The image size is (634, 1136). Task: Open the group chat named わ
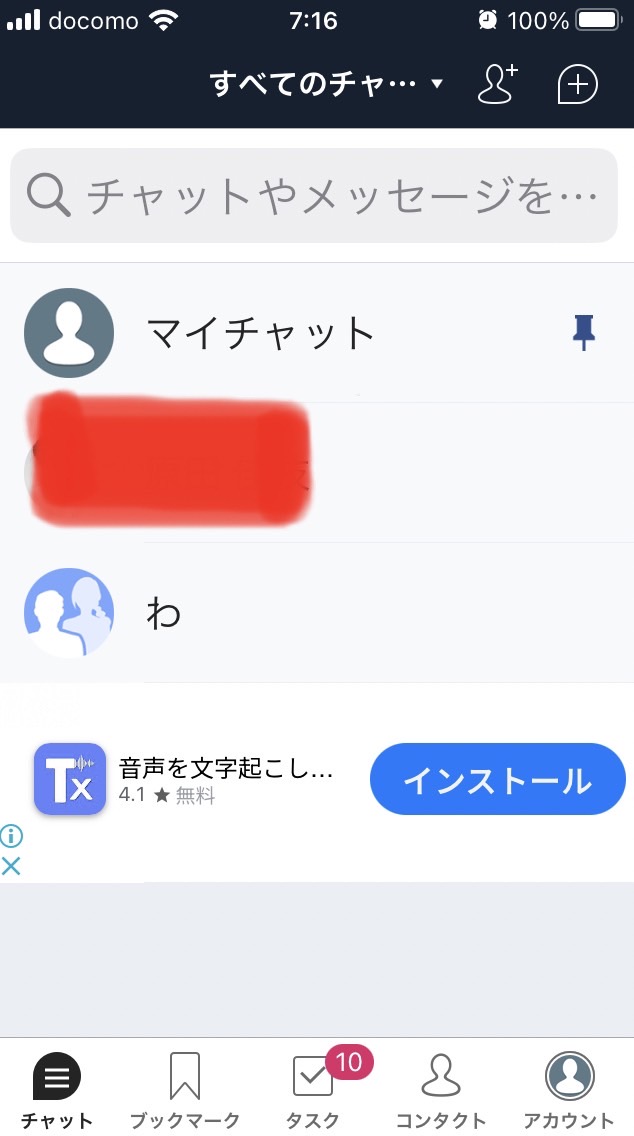[x=317, y=613]
